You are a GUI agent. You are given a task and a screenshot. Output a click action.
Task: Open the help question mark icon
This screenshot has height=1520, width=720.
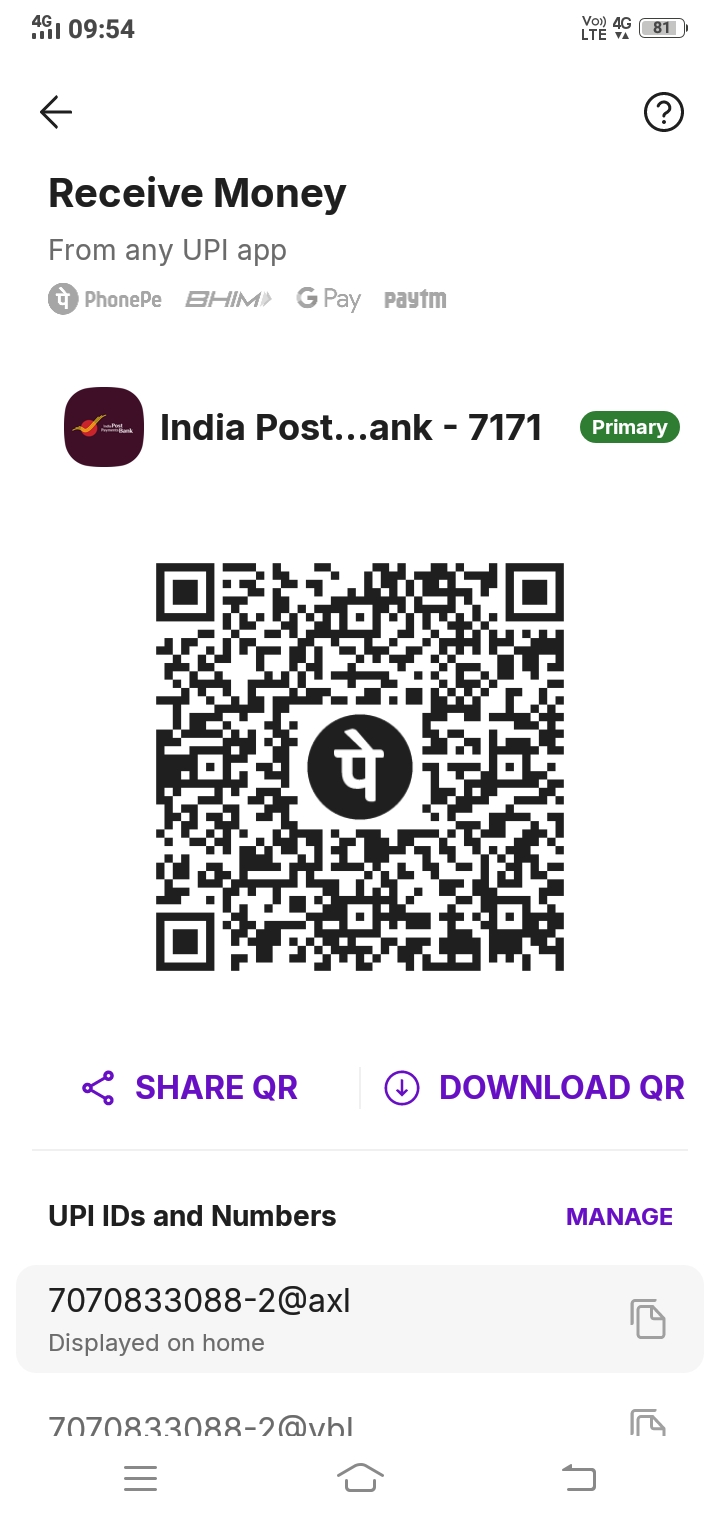click(x=663, y=112)
